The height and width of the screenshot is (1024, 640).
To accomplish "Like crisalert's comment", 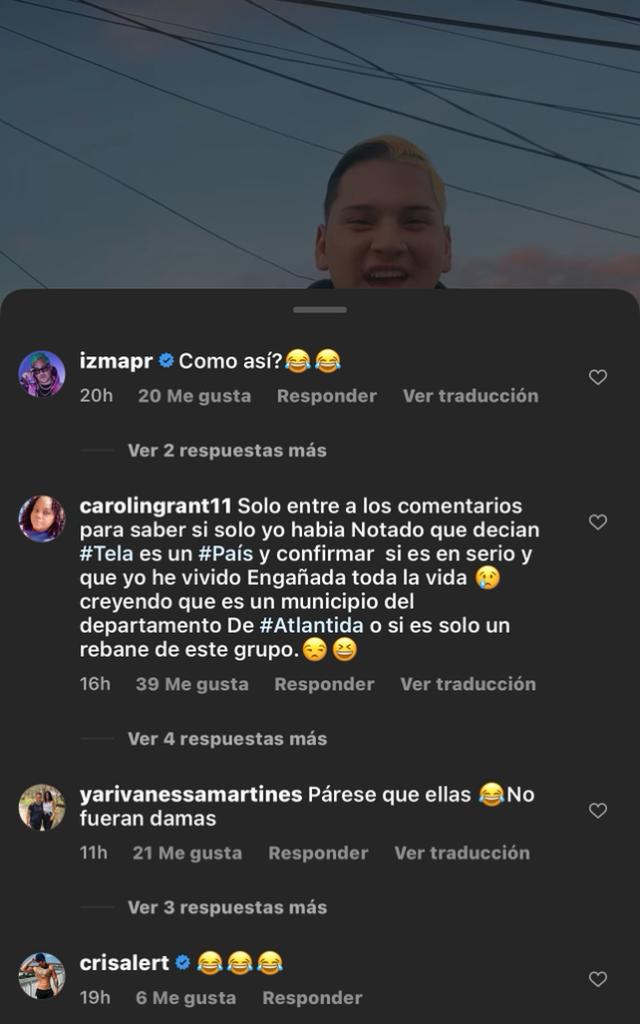I will coord(597,979).
